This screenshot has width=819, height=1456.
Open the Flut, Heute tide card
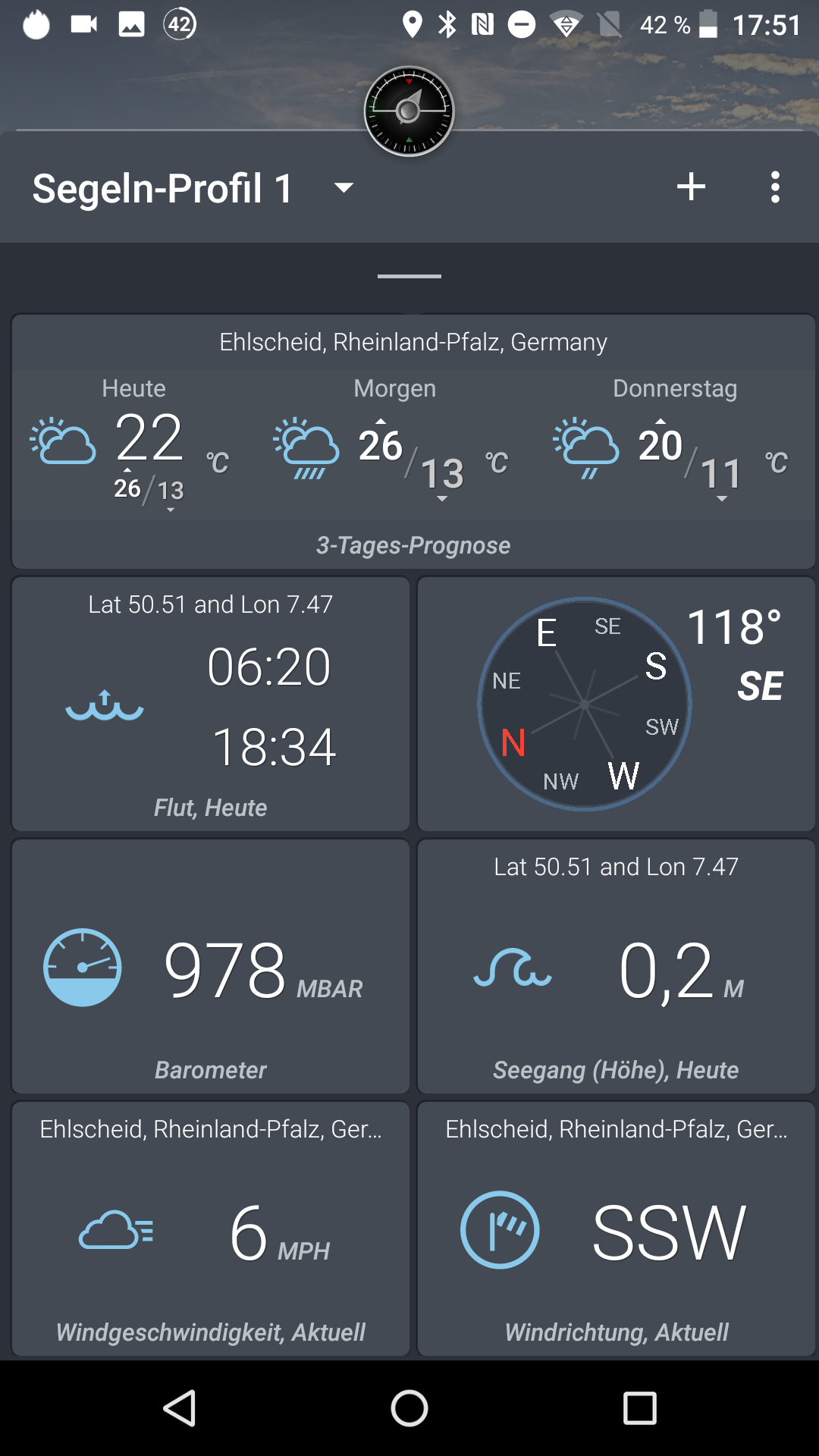tap(211, 704)
